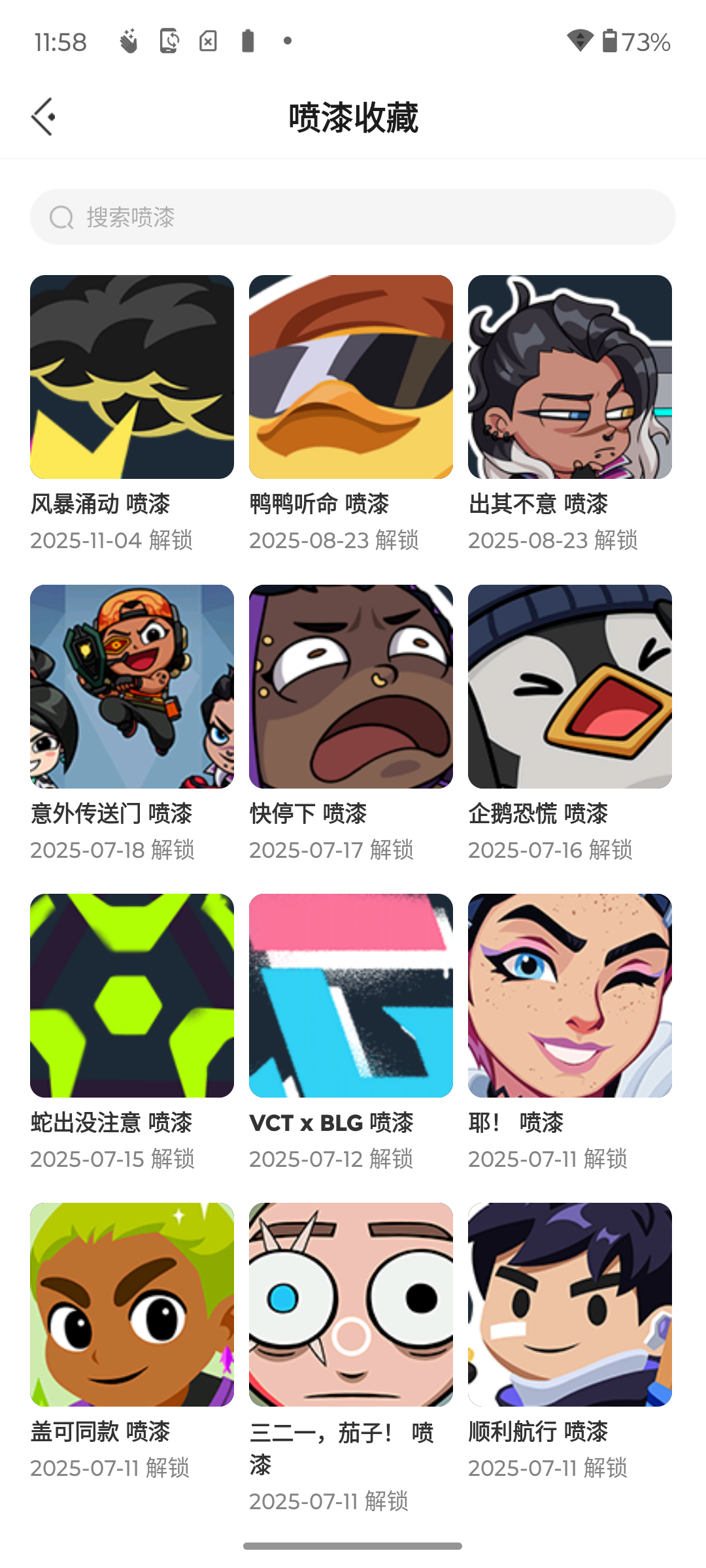Open the 意外传送门 spray
Viewport: 706px width, 1568px height.
click(x=132, y=686)
